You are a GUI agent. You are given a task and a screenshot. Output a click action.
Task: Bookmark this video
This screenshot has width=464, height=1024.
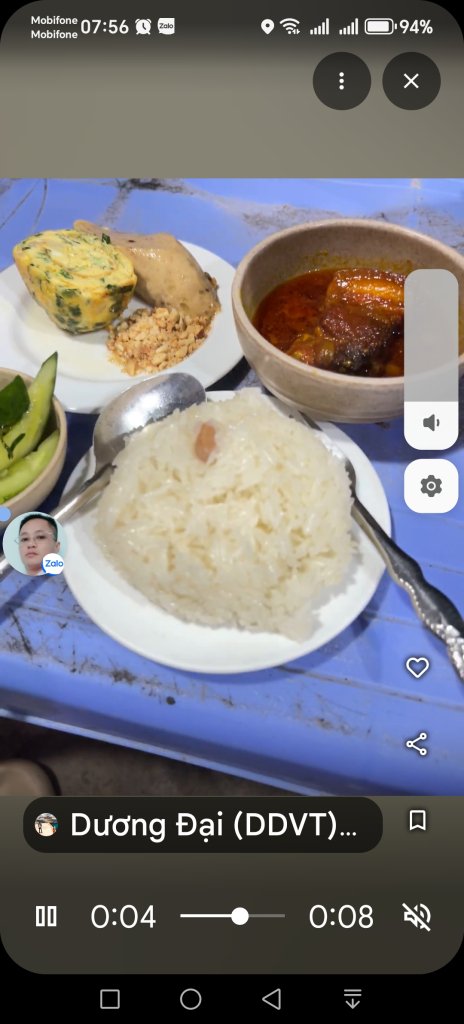[418, 820]
